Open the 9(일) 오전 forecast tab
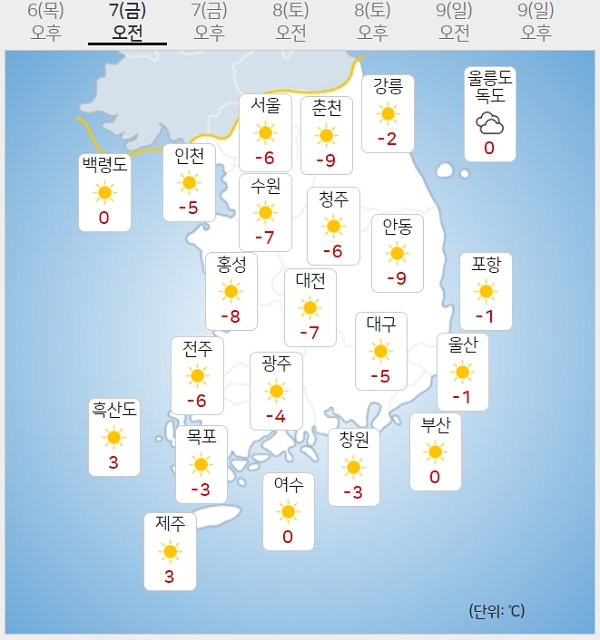Screen dimensions: 600x640 pyautogui.click(x=454, y=21)
